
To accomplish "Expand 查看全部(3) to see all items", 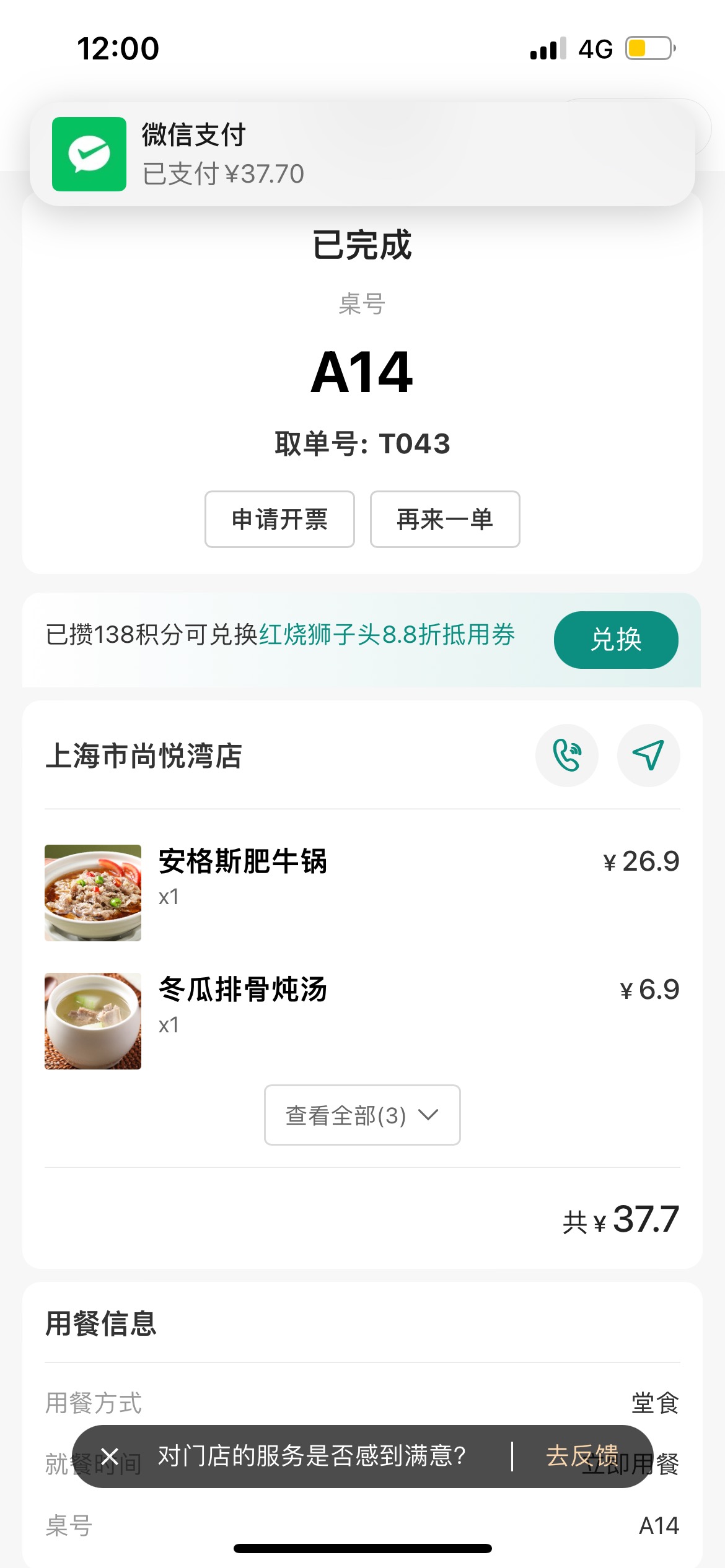I will click(x=362, y=1115).
